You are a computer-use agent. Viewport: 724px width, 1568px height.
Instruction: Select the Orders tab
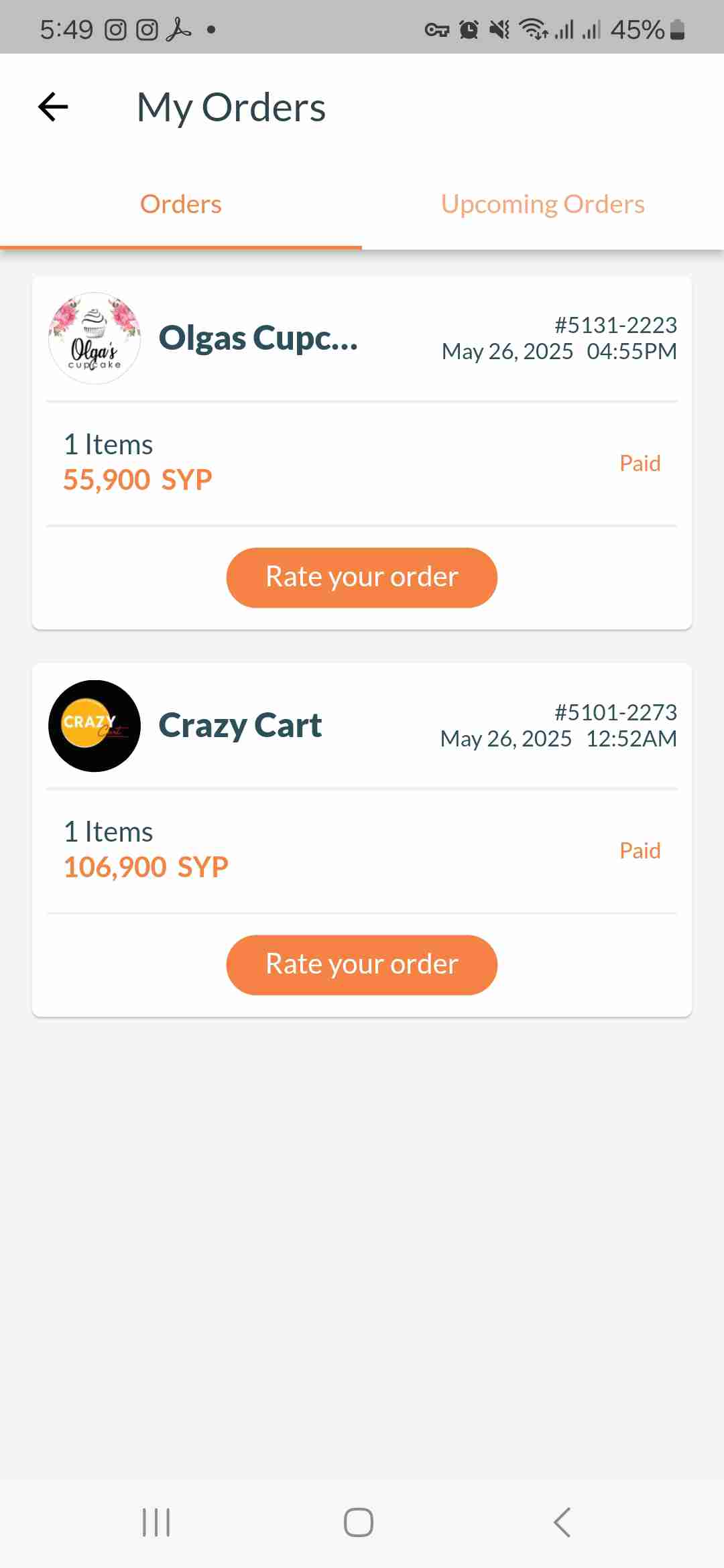point(181,204)
